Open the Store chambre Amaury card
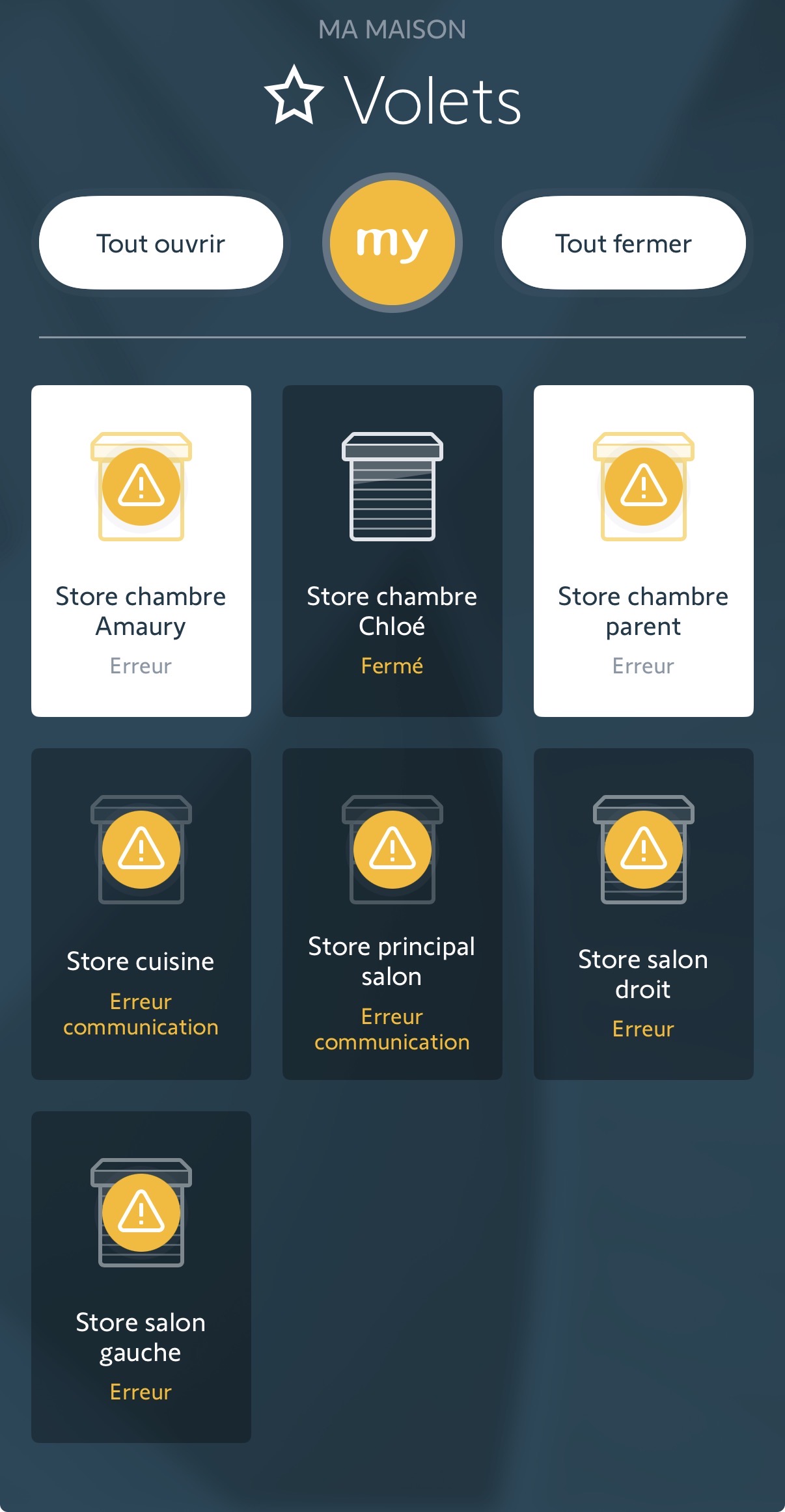Viewport: 785px width, 1512px height. click(141, 550)
